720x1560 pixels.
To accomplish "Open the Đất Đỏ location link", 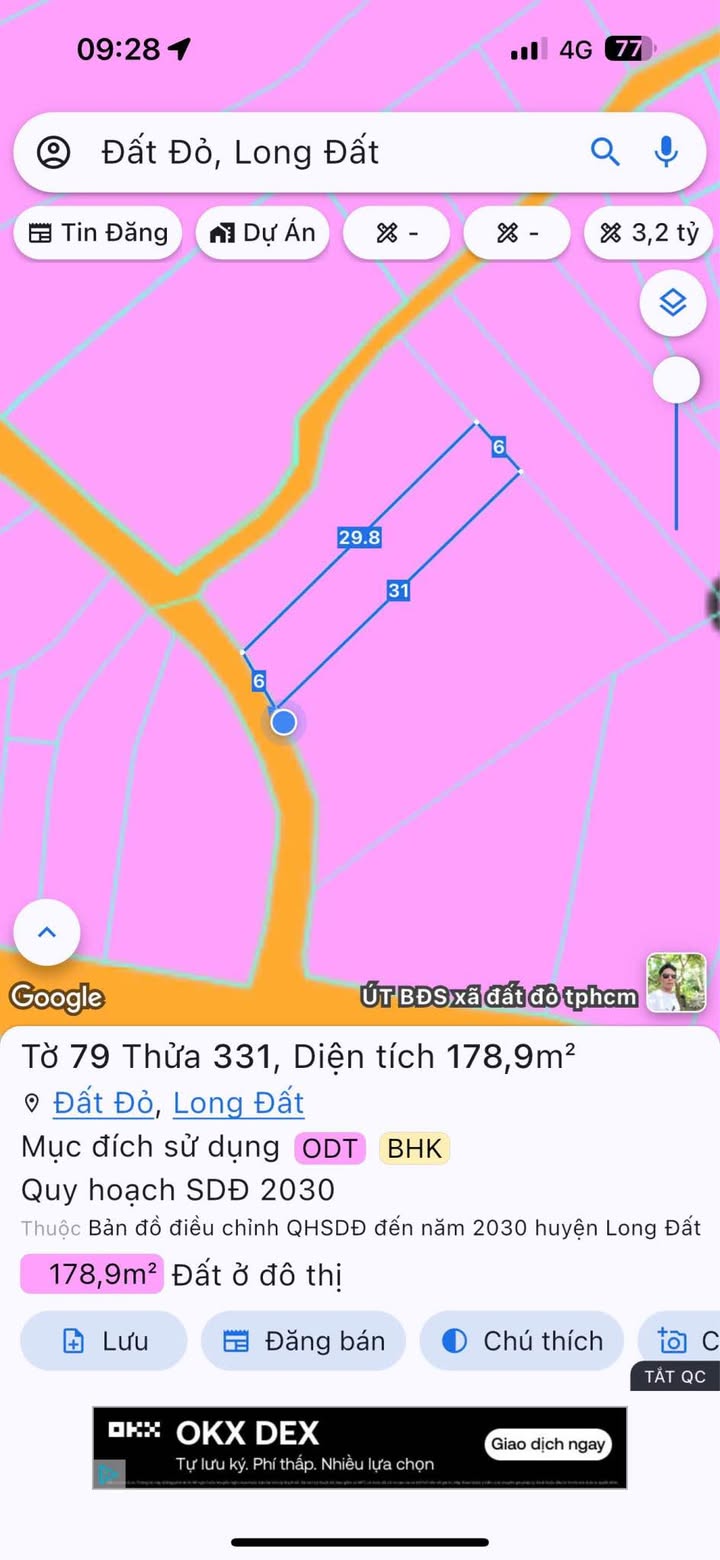I will (x=104, y=1103).
